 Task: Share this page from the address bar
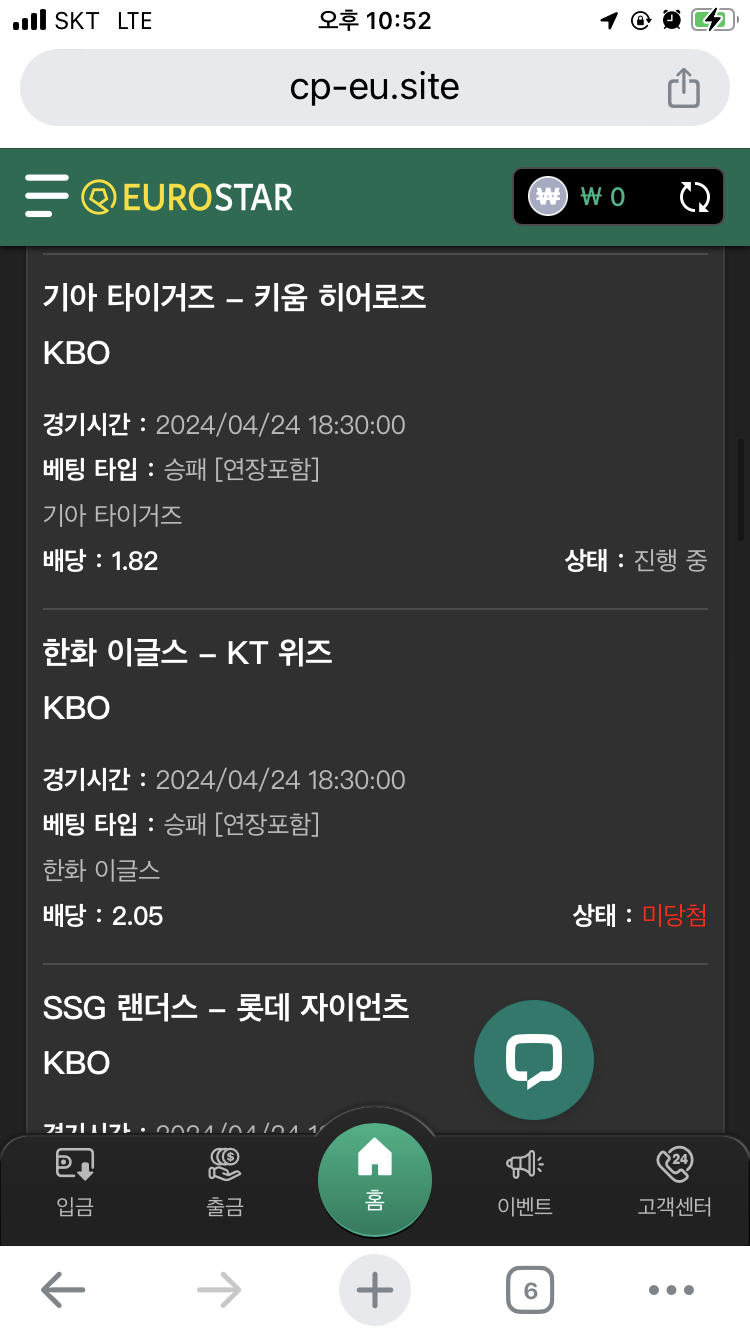tap(684, 87)
